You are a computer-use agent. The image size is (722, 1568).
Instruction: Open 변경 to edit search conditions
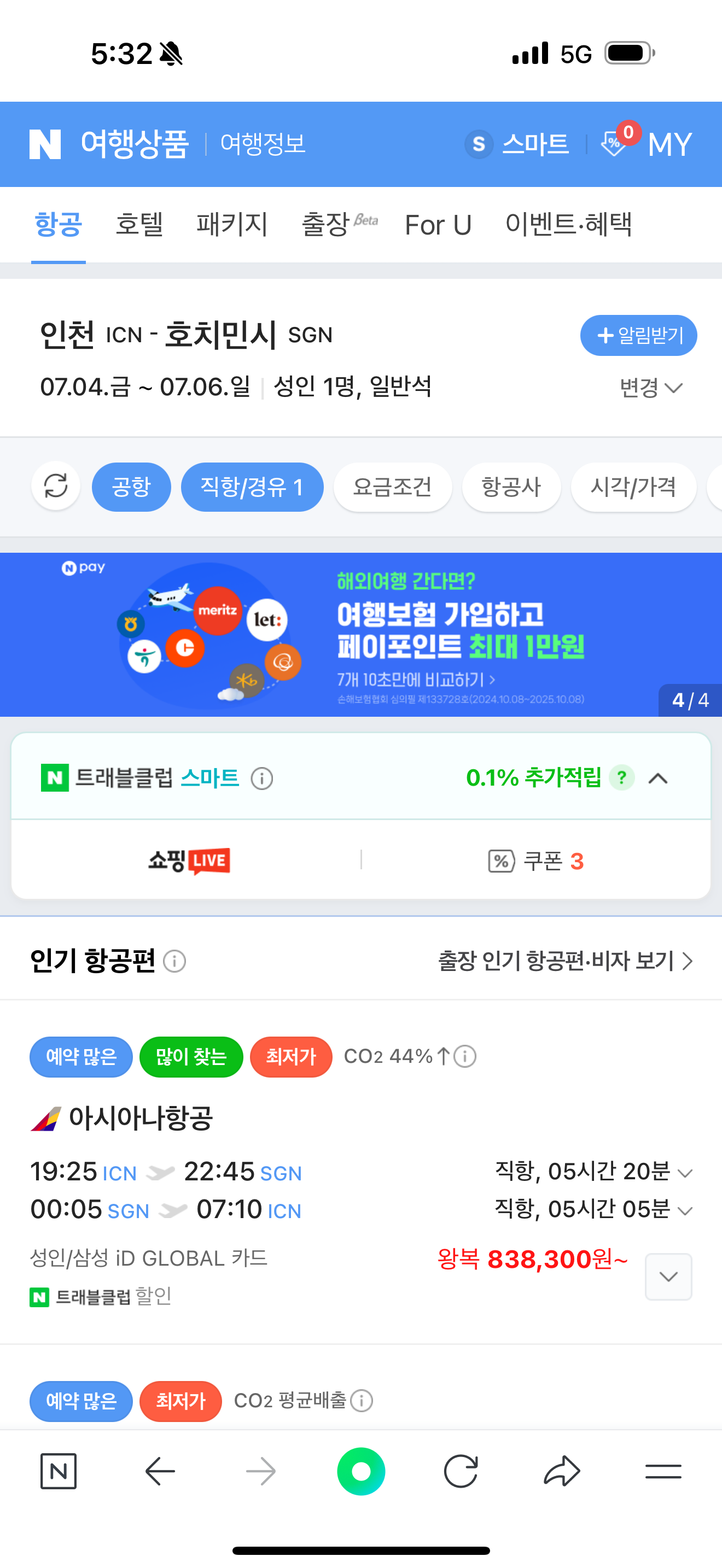[650, 388]
